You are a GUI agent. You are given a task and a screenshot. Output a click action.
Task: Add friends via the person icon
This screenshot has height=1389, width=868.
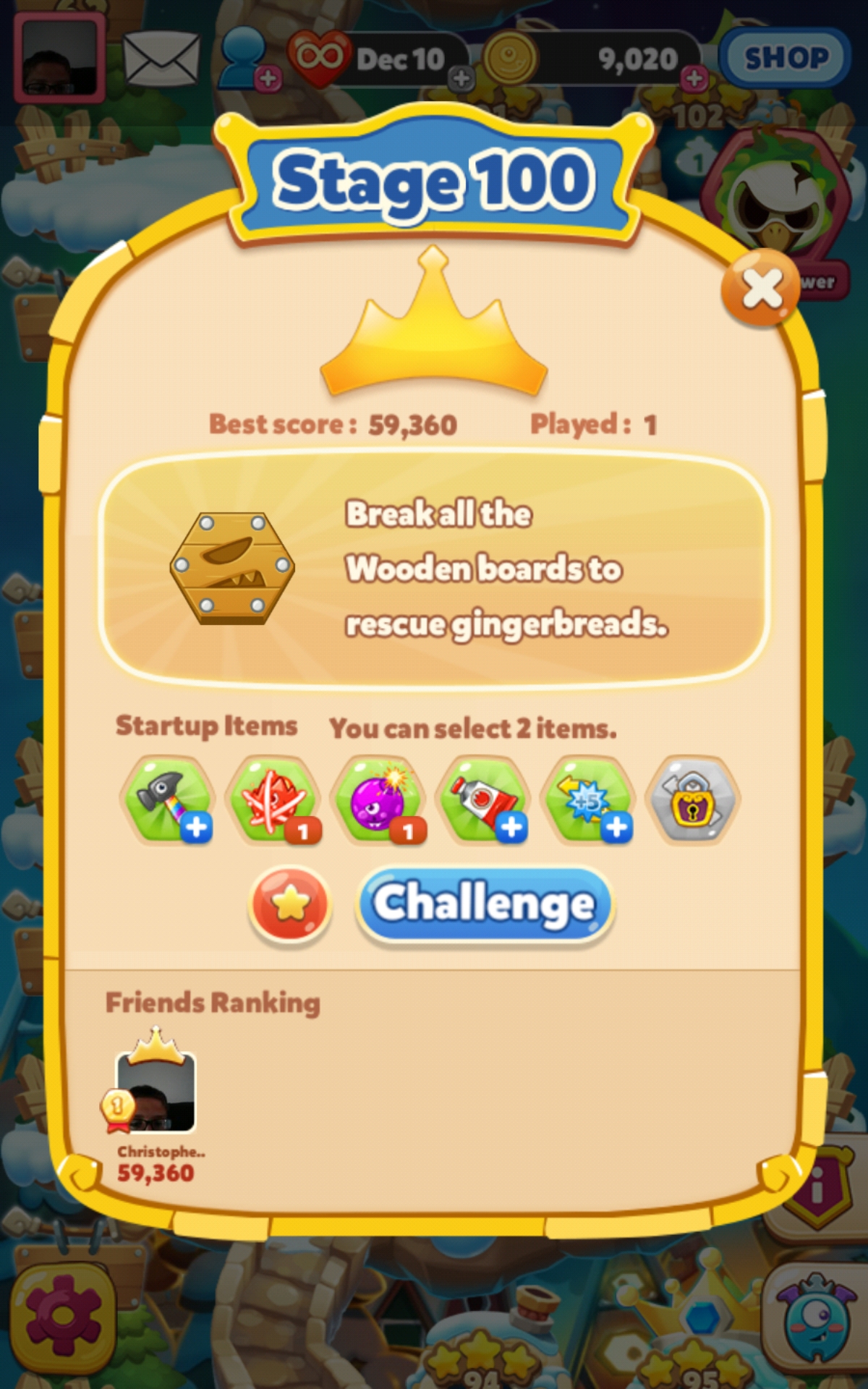coord(246,59)
